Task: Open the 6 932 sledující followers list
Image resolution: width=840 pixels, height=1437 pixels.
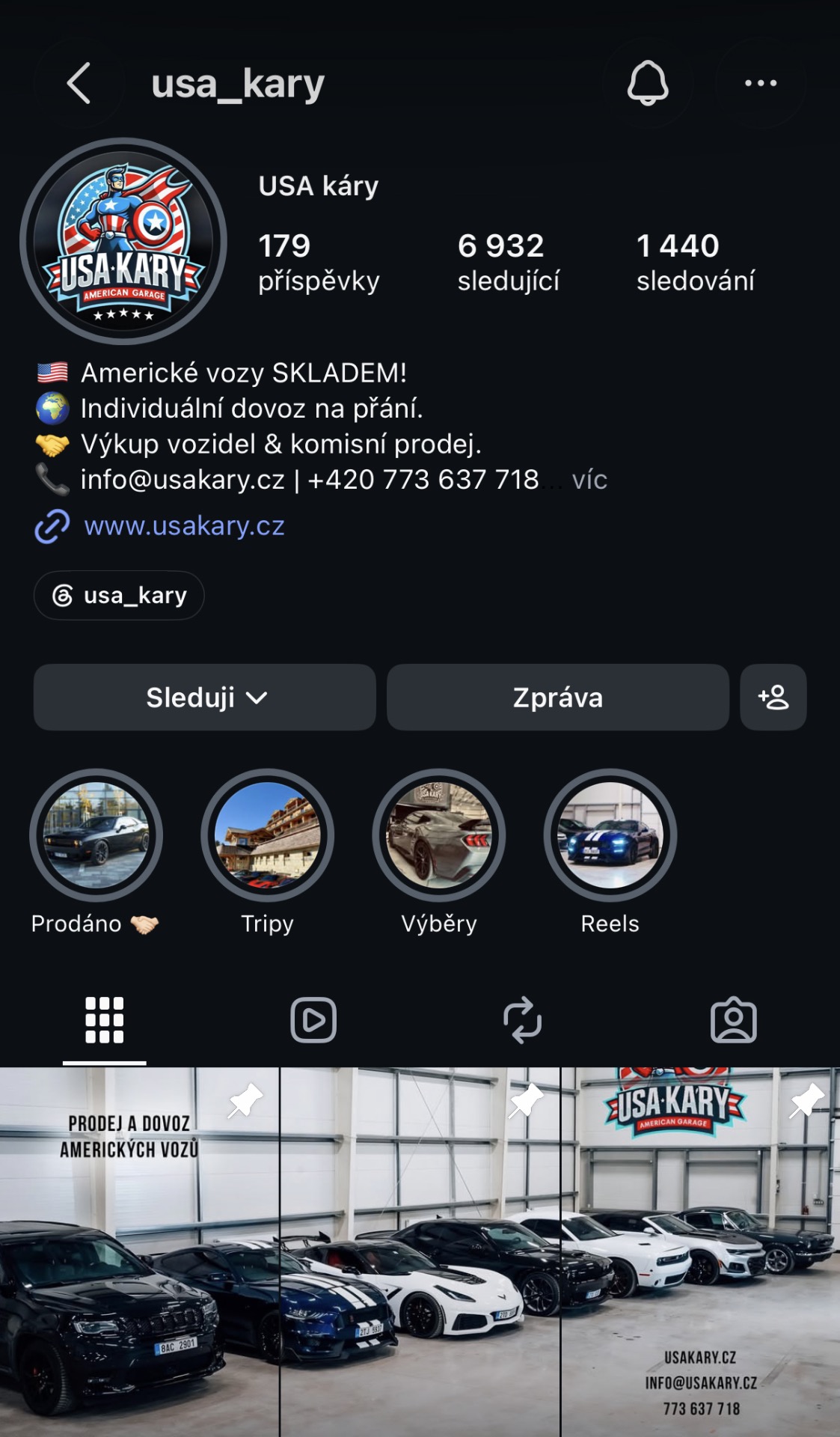Action: tap(509, 262)
